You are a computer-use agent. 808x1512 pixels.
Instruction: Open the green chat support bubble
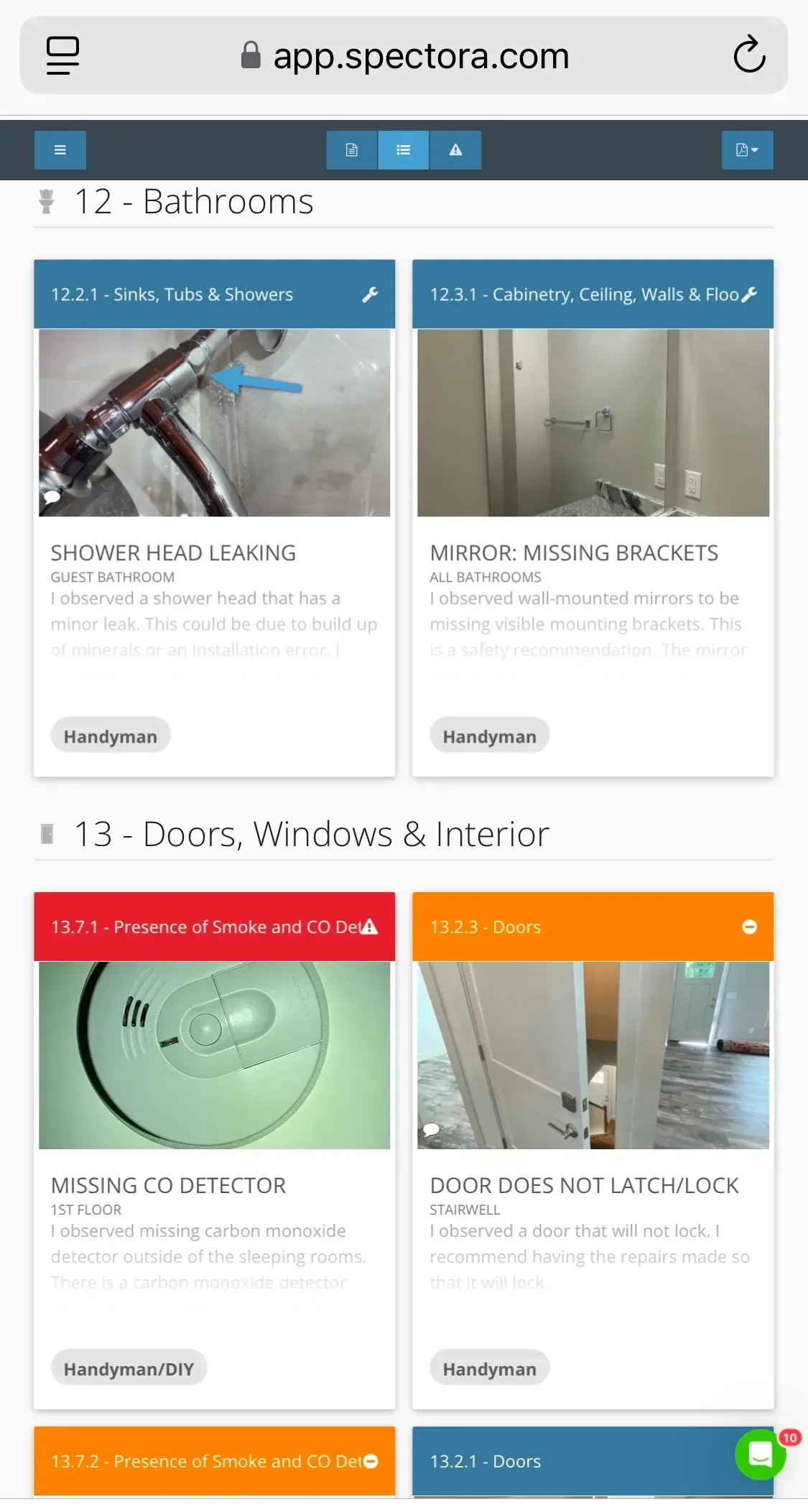coord(760,1455)
